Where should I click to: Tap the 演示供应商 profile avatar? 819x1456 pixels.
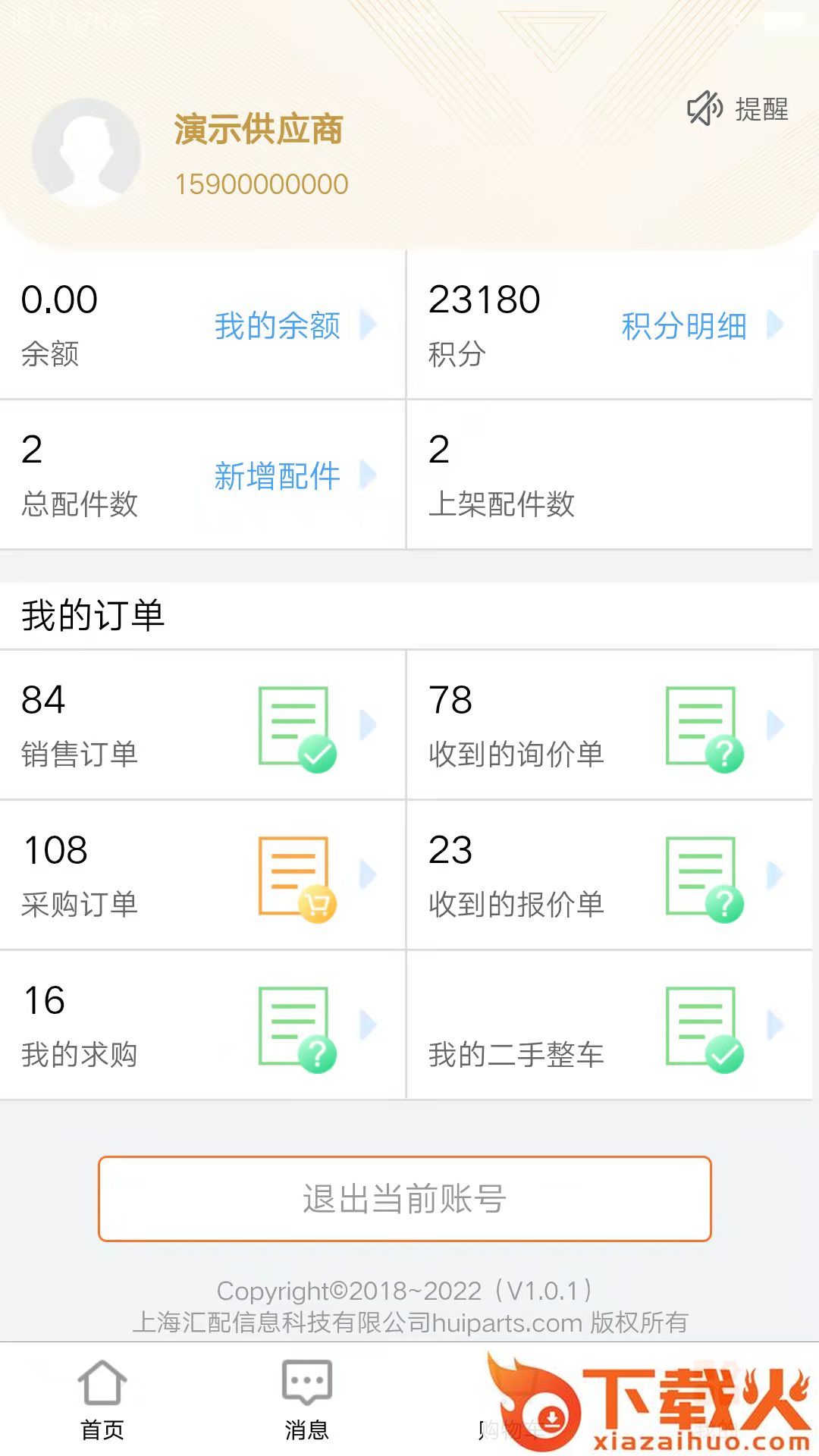[87, 152]
